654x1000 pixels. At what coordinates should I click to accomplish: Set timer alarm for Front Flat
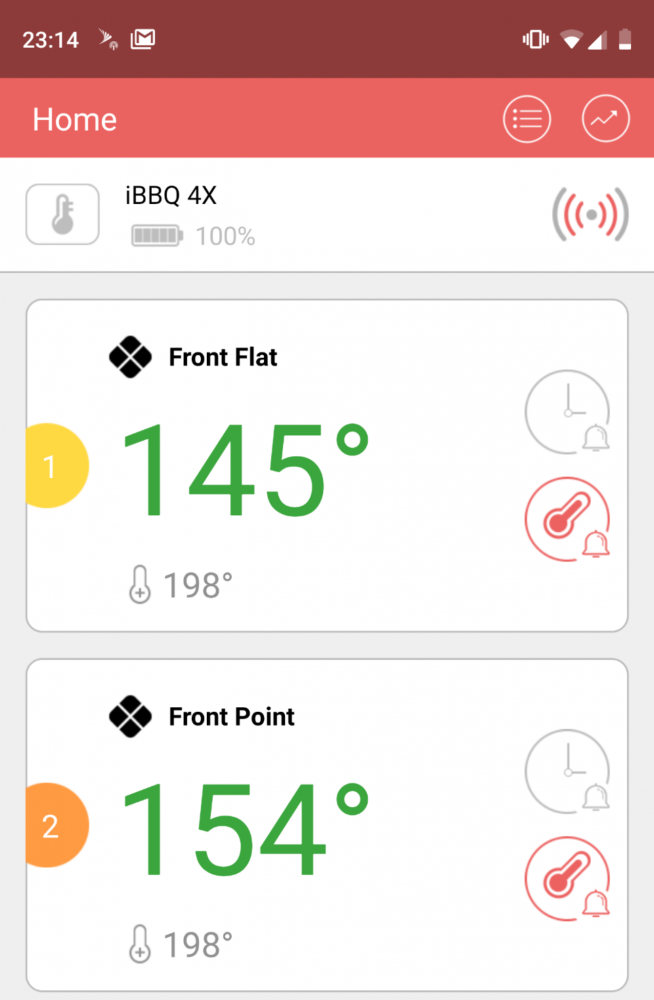click(567, 411)
